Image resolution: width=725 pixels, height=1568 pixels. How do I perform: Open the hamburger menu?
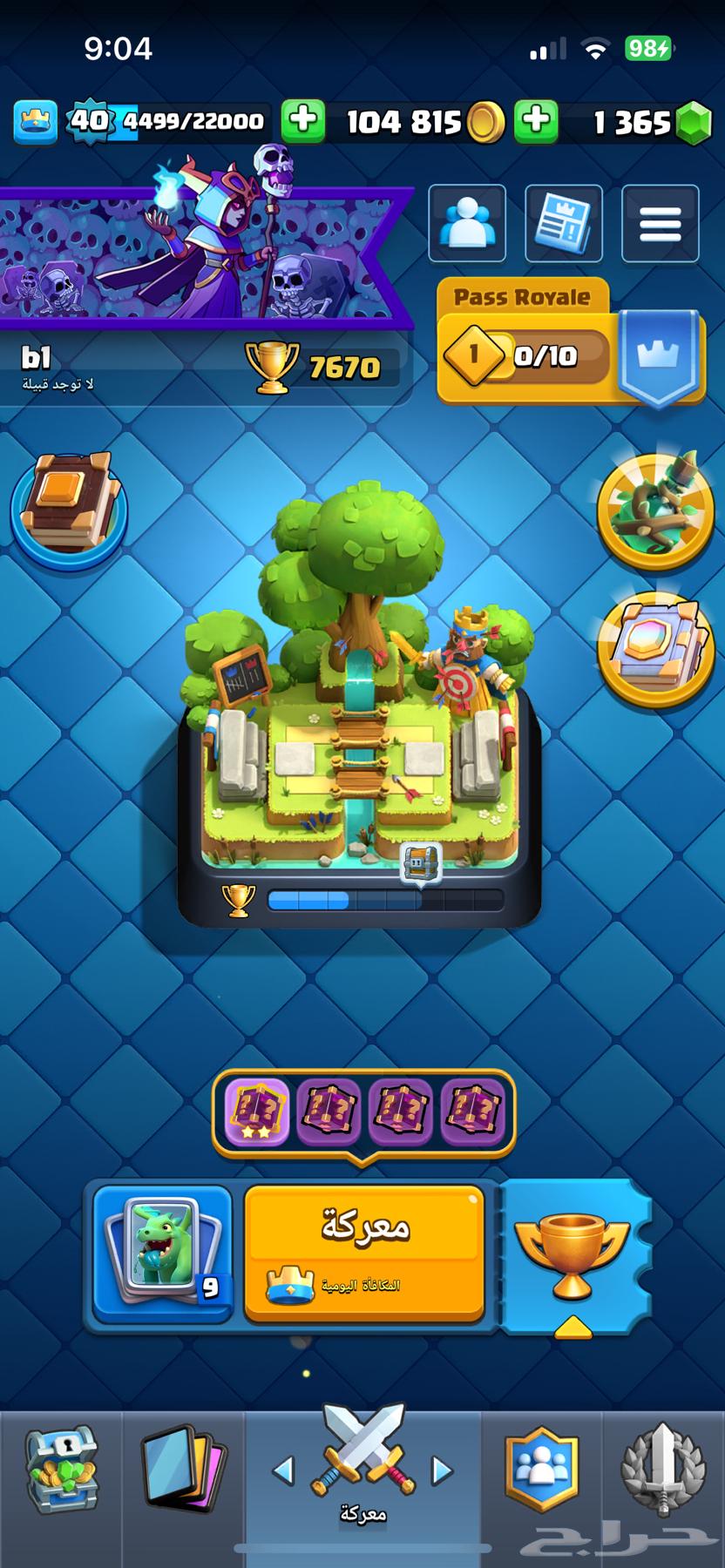click(660, 224)
